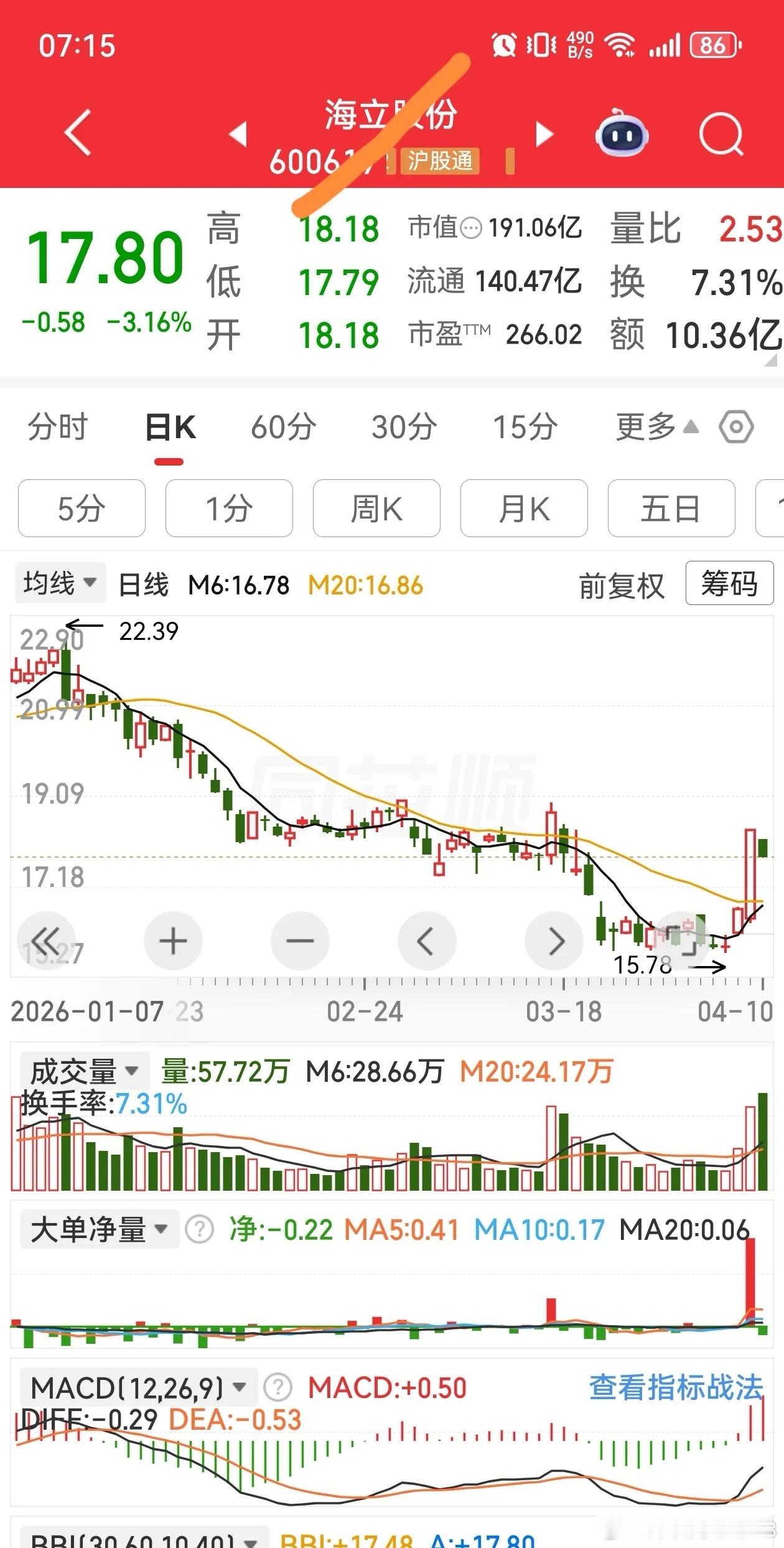Choose the 周K period button
The width and height of the screenshot is (784, 1548).
click(376, 508)
